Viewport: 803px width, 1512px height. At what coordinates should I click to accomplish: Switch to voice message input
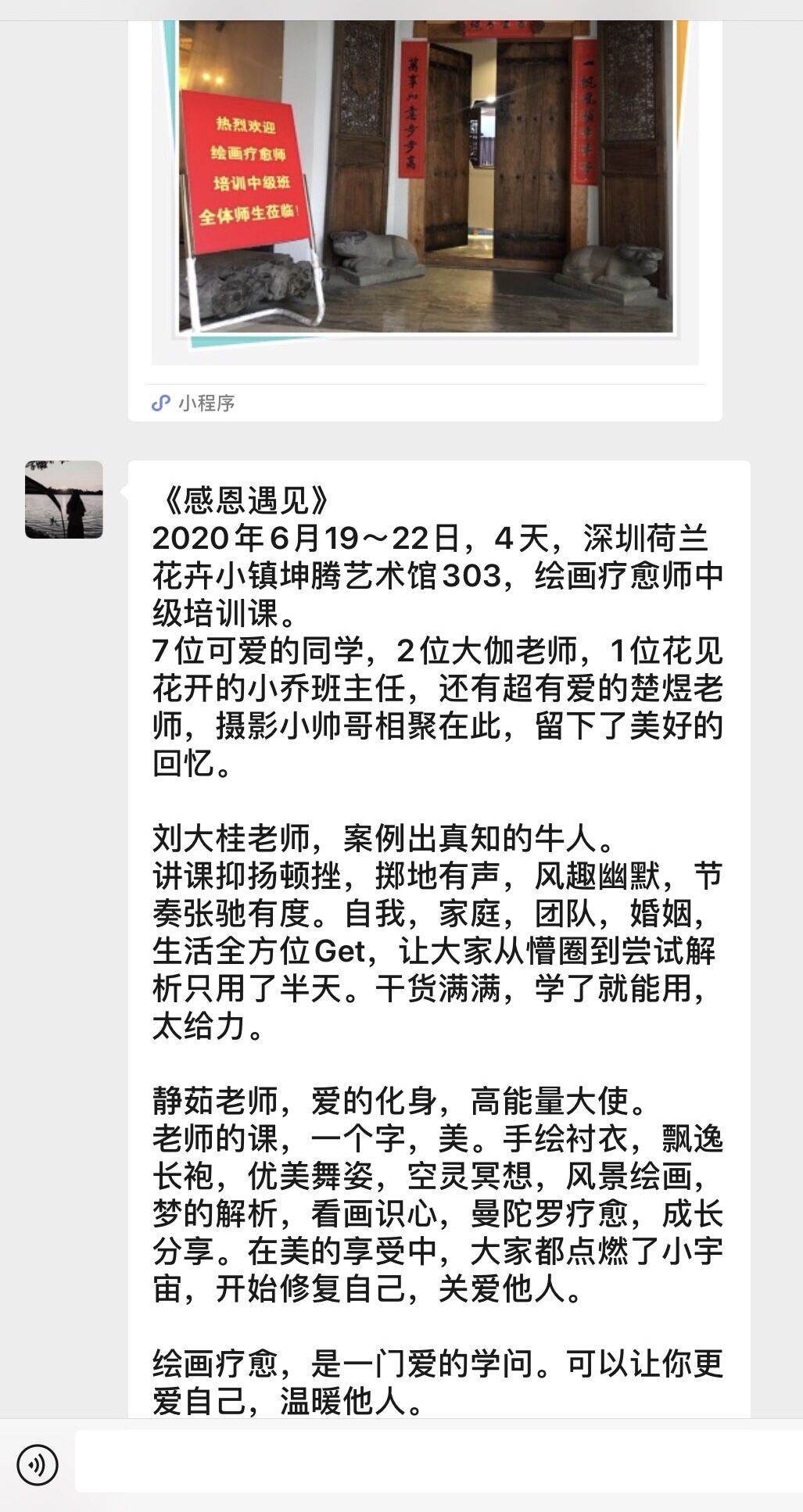coord(38,1464)
